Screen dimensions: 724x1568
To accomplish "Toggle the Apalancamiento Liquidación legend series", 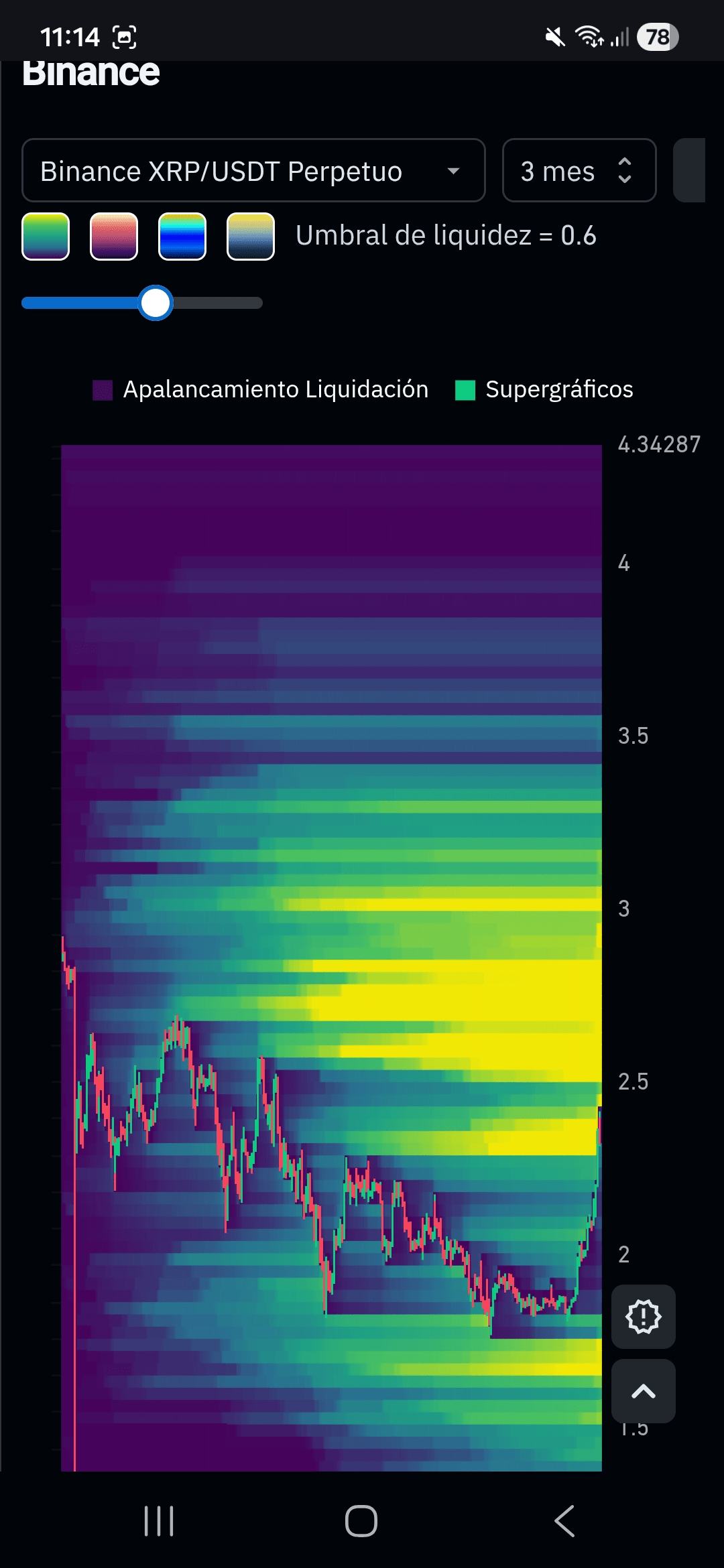I will tap(261, 389).
